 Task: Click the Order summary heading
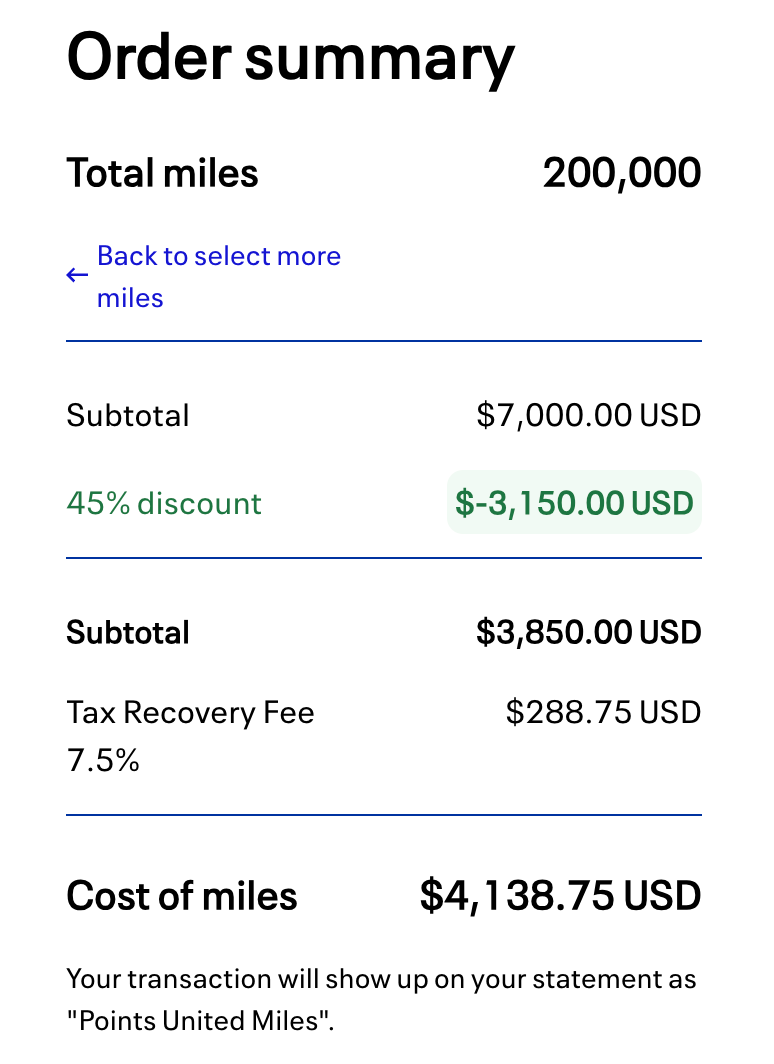[290, 58]
